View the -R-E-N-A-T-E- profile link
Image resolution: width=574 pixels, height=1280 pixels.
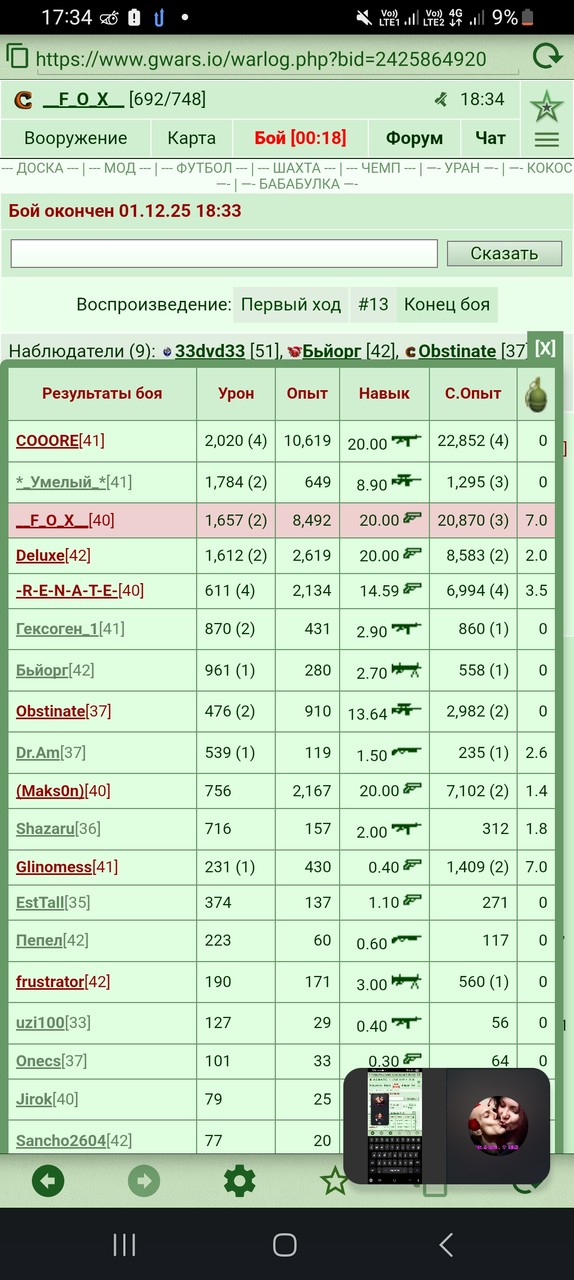pos(66,590)
